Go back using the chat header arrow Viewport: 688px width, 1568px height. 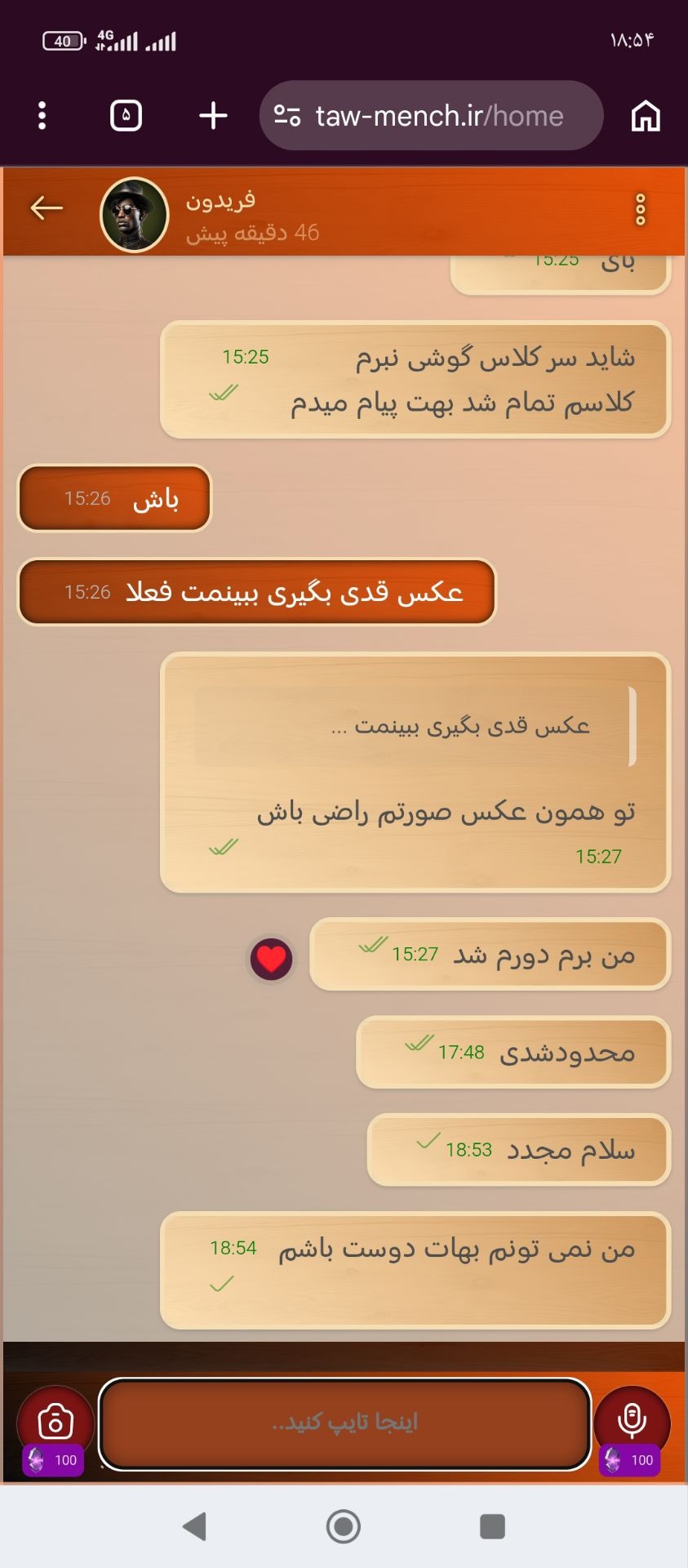click(x=47, y=209)
